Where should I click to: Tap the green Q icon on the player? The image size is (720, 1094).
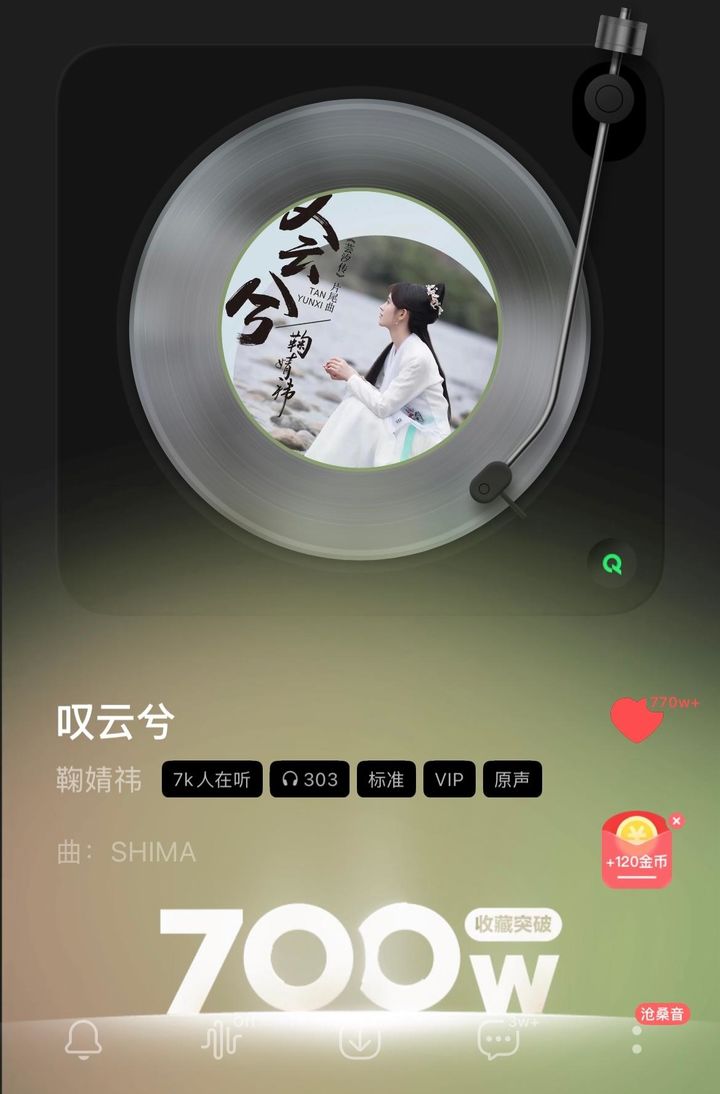[612, 564]
